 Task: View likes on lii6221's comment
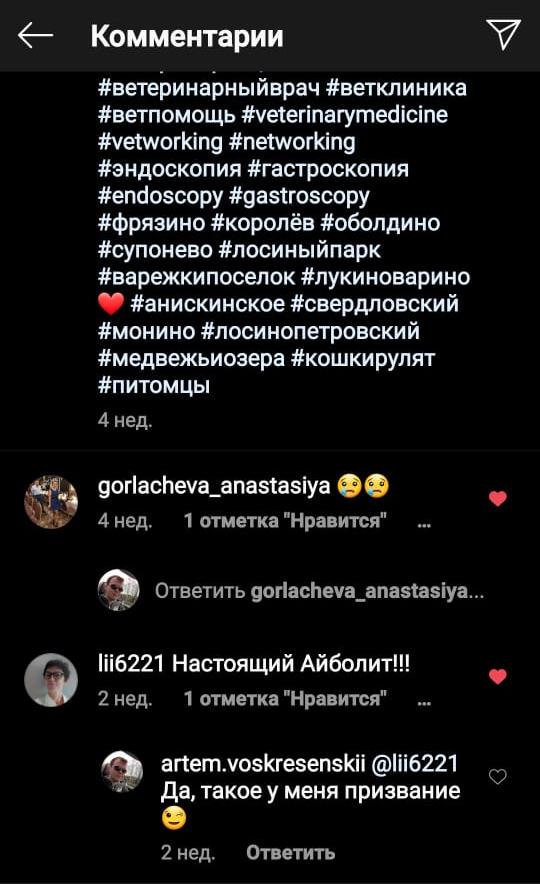coord(285,699)
